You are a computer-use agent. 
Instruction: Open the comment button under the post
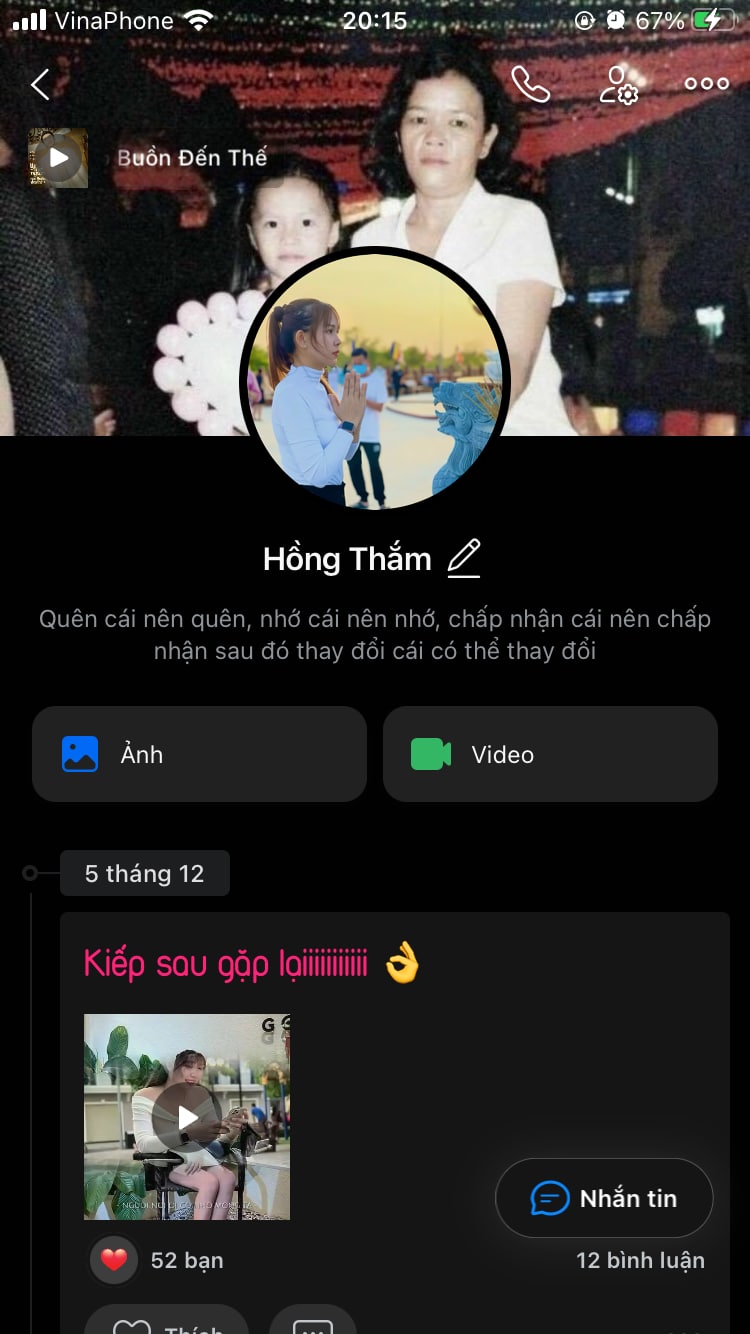click(312, 1322)
